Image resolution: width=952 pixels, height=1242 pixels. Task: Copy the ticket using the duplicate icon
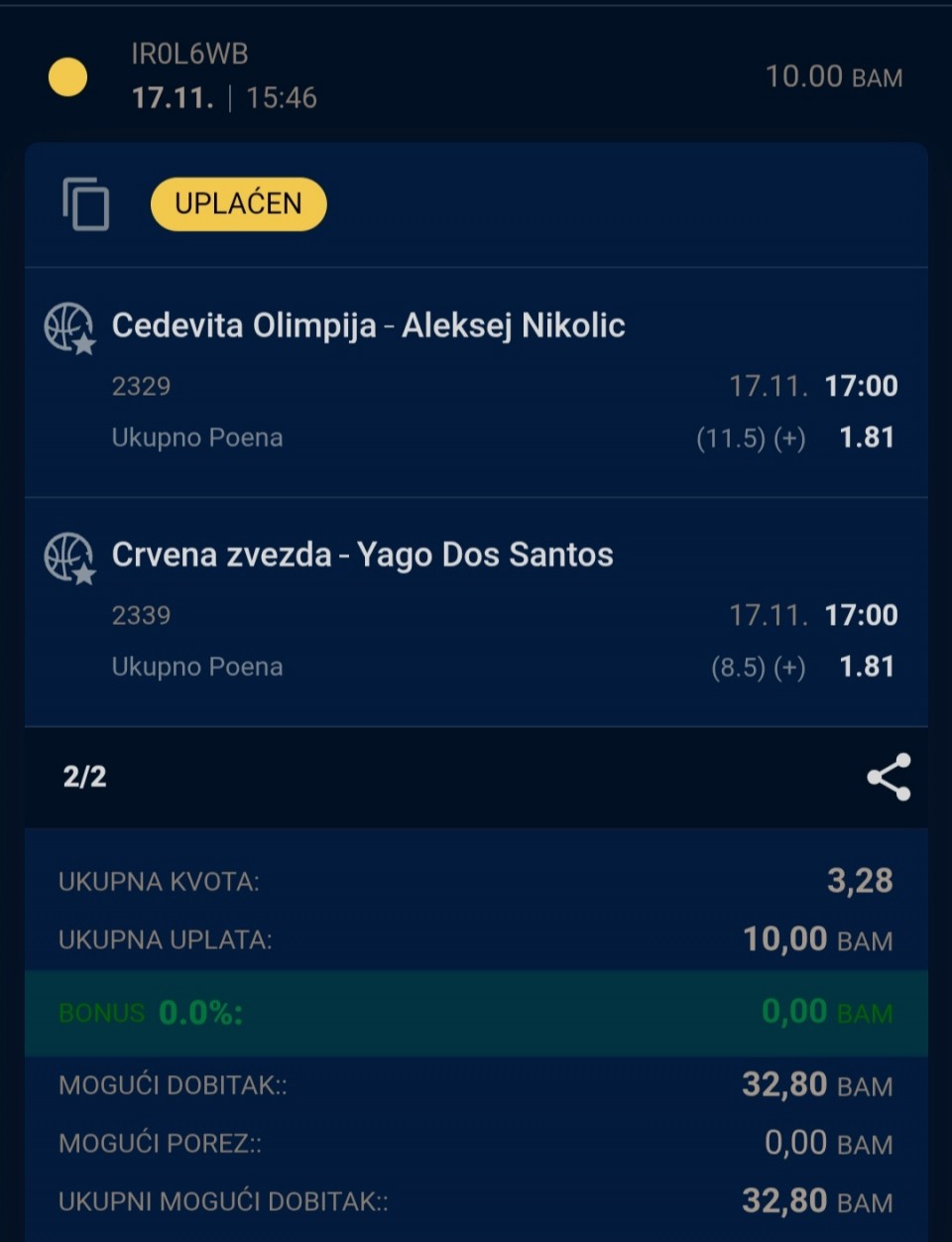pos(85,204)
